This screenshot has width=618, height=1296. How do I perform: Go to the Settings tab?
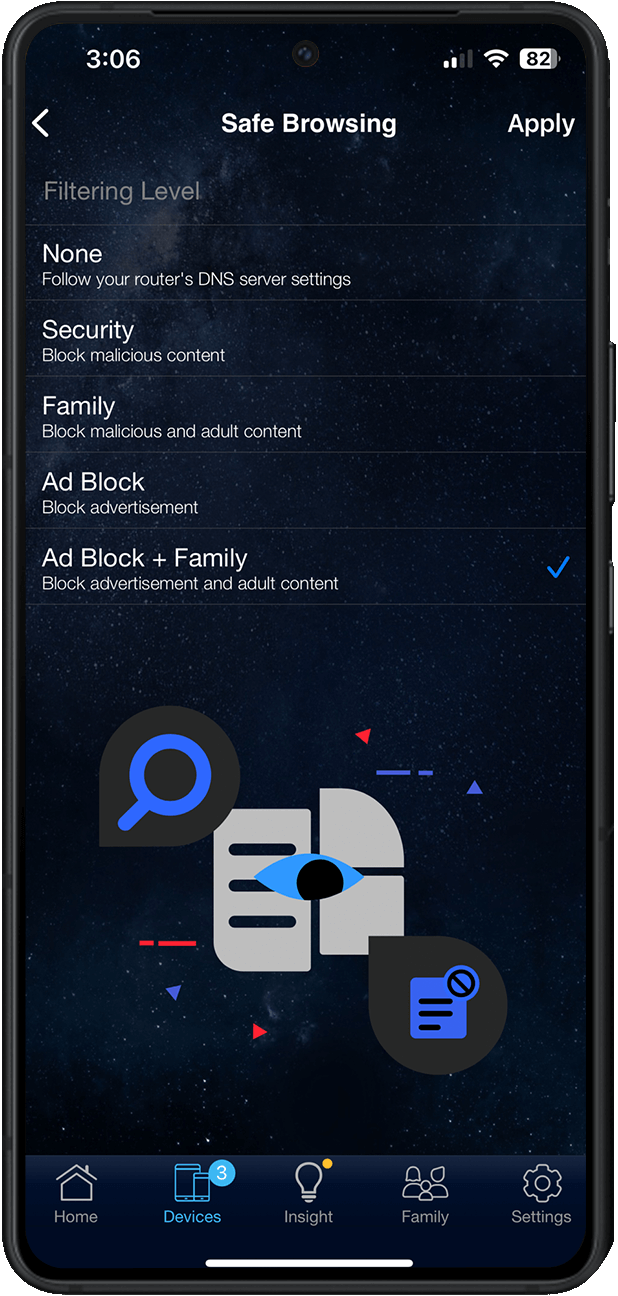pos(541,1195)
